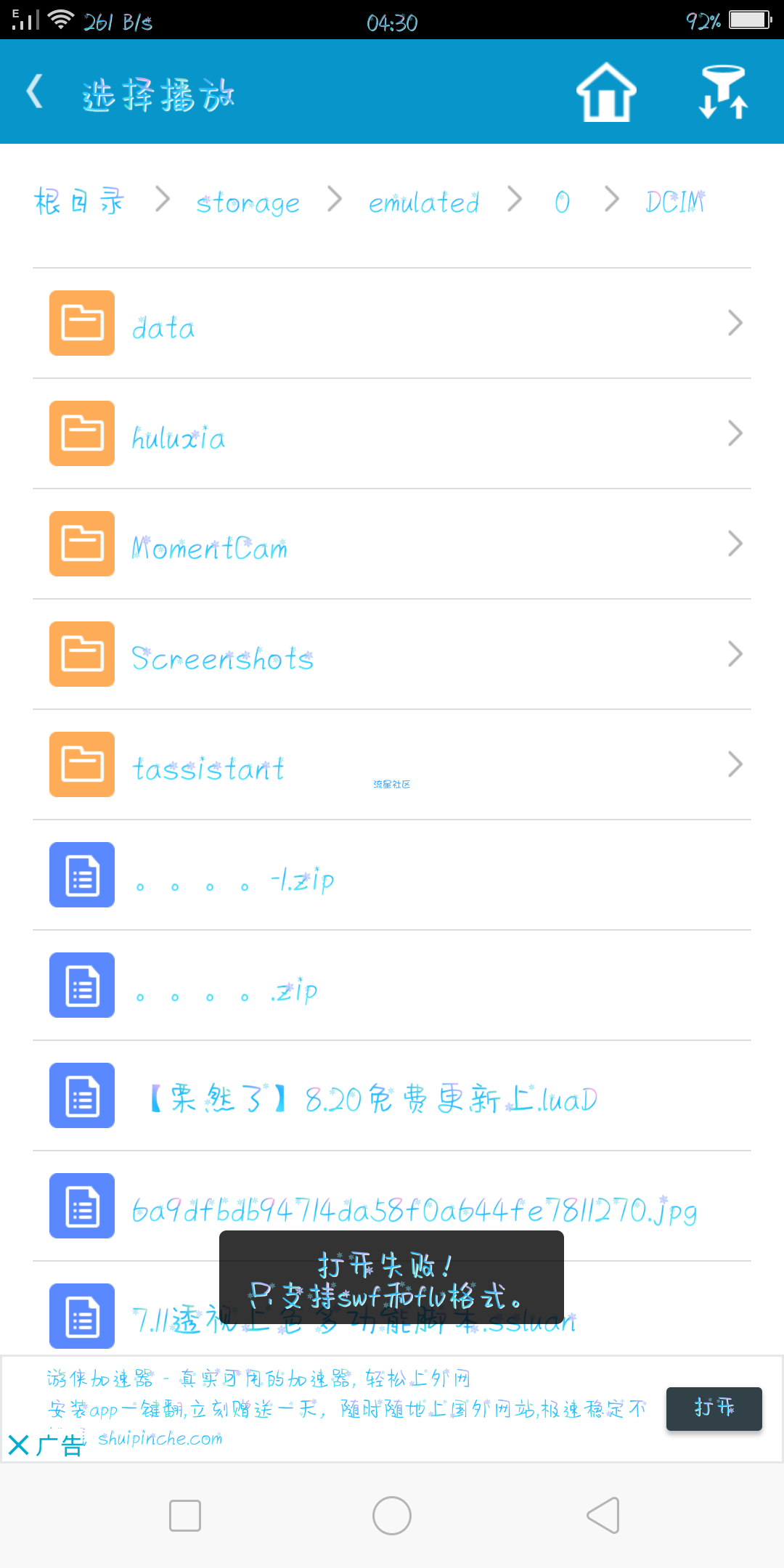Screen dimensions: 784x1568
Task: Jump to storage in the breadcrumb
Action: 248,203
